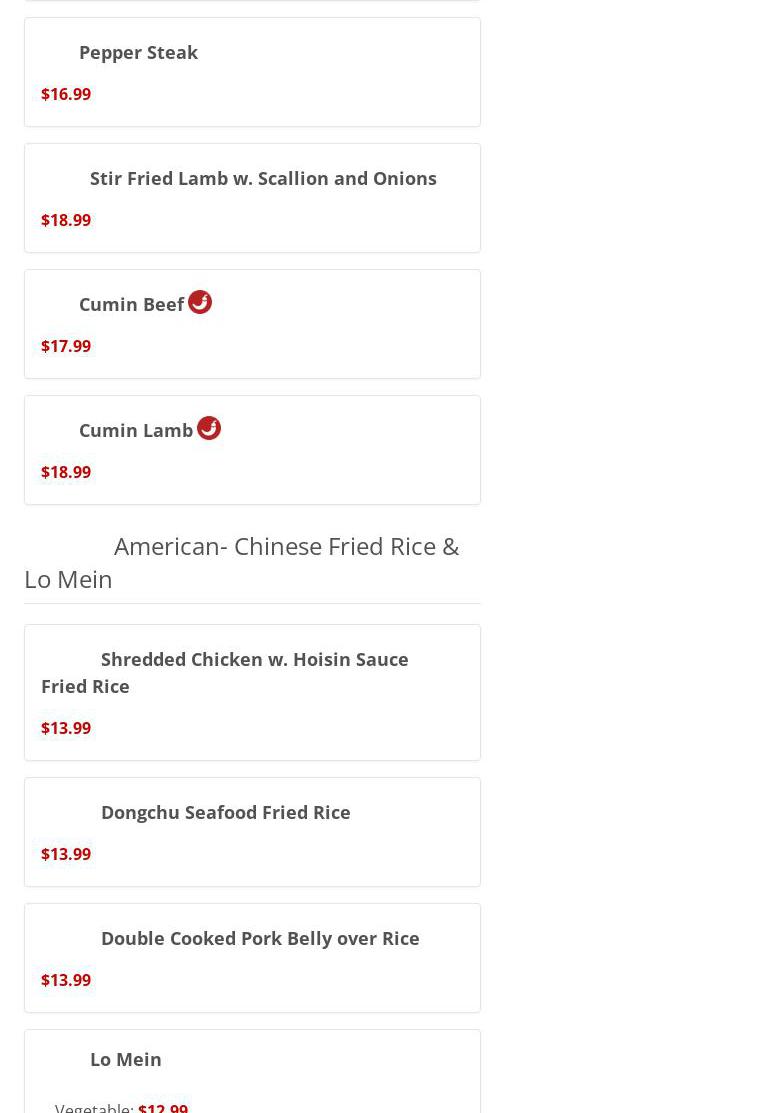Choose the Cumin Beef dish

(x=131, y=305)
